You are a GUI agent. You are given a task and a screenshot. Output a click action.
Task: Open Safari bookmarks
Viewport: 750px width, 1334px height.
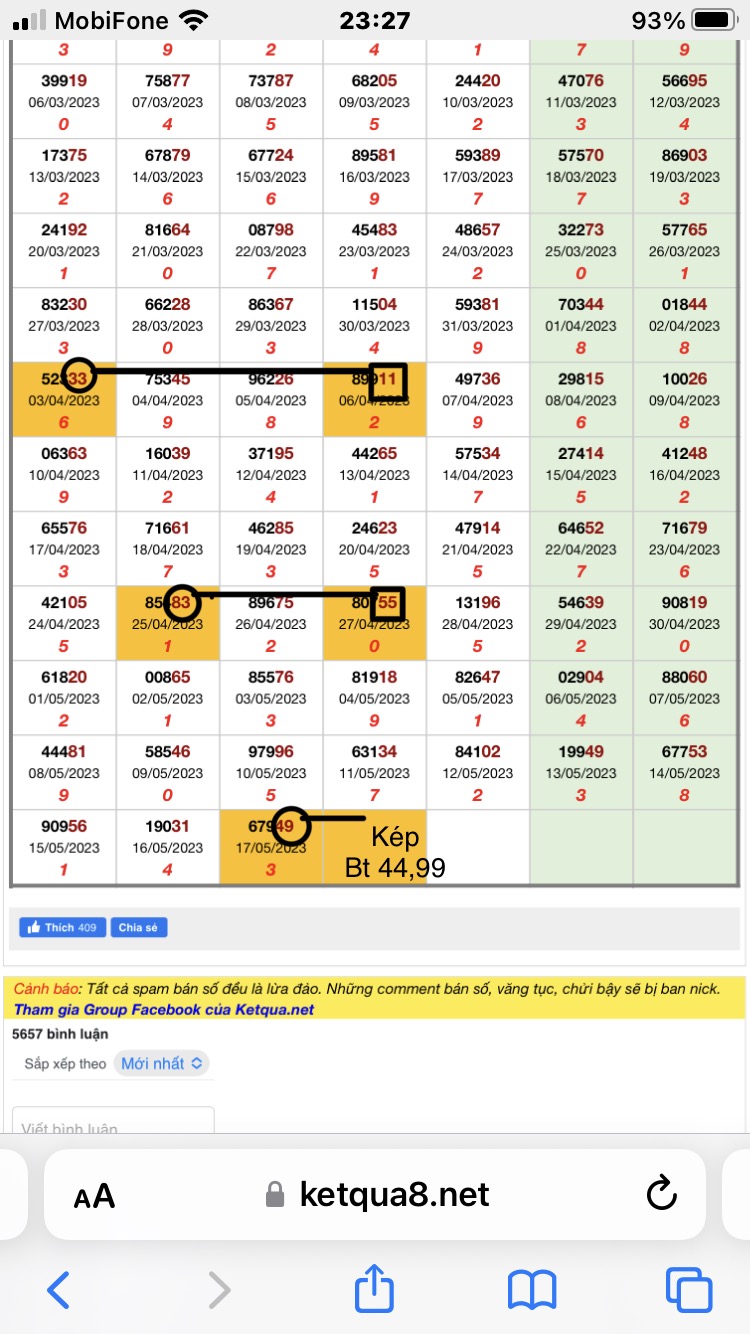tap(531, 1290)
